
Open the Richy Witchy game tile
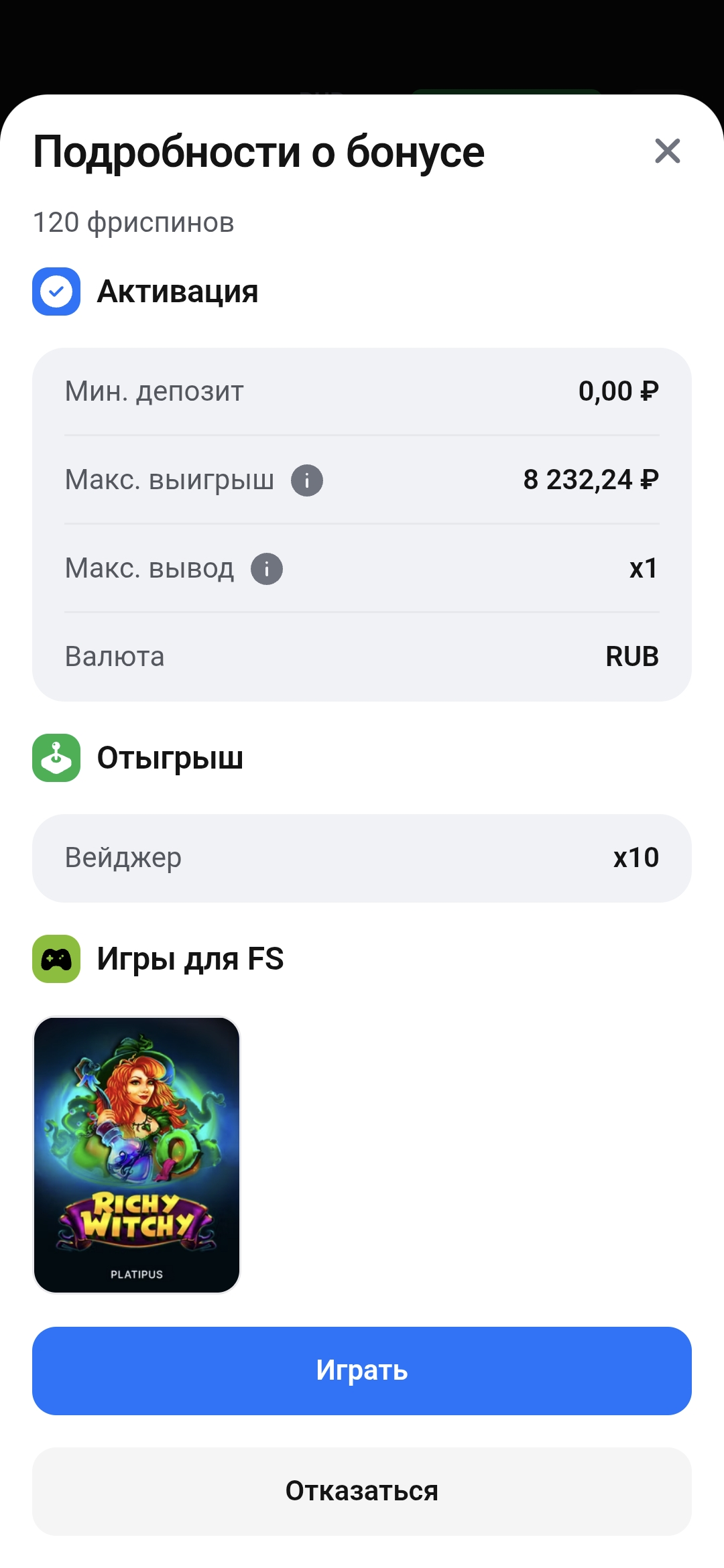(x=137, y=1154)
